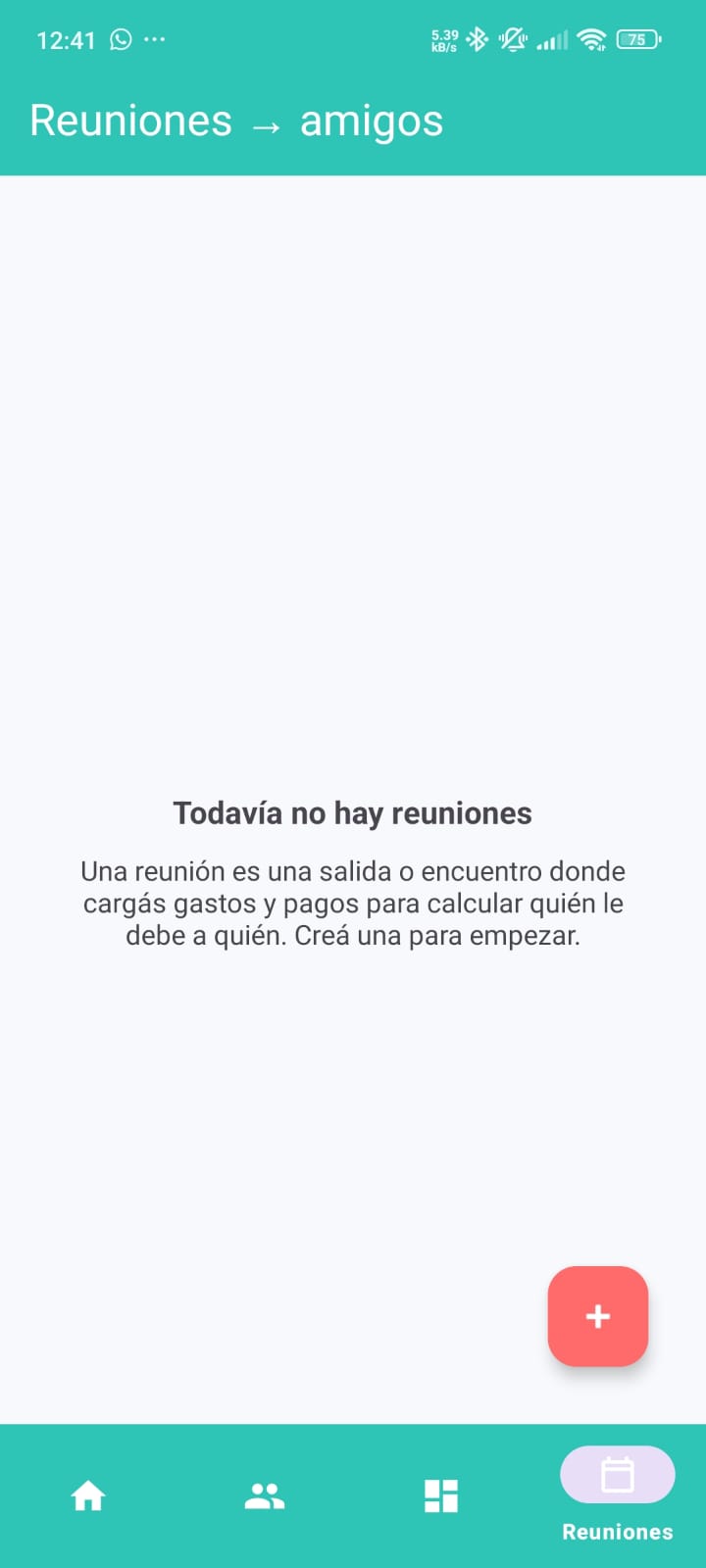The width and height of the screenshot is (706, 1568).
Task: Tap the mobile signal strength icon
Action: pos(550,39)
